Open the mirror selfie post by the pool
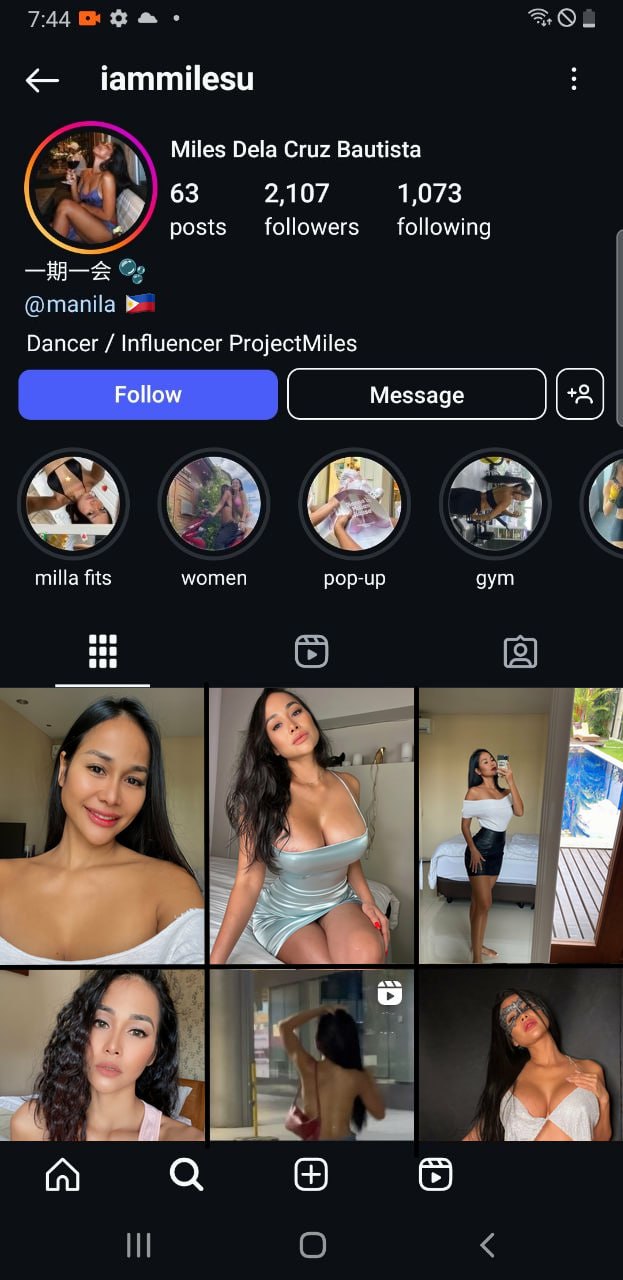 click(x=520, y=825)
